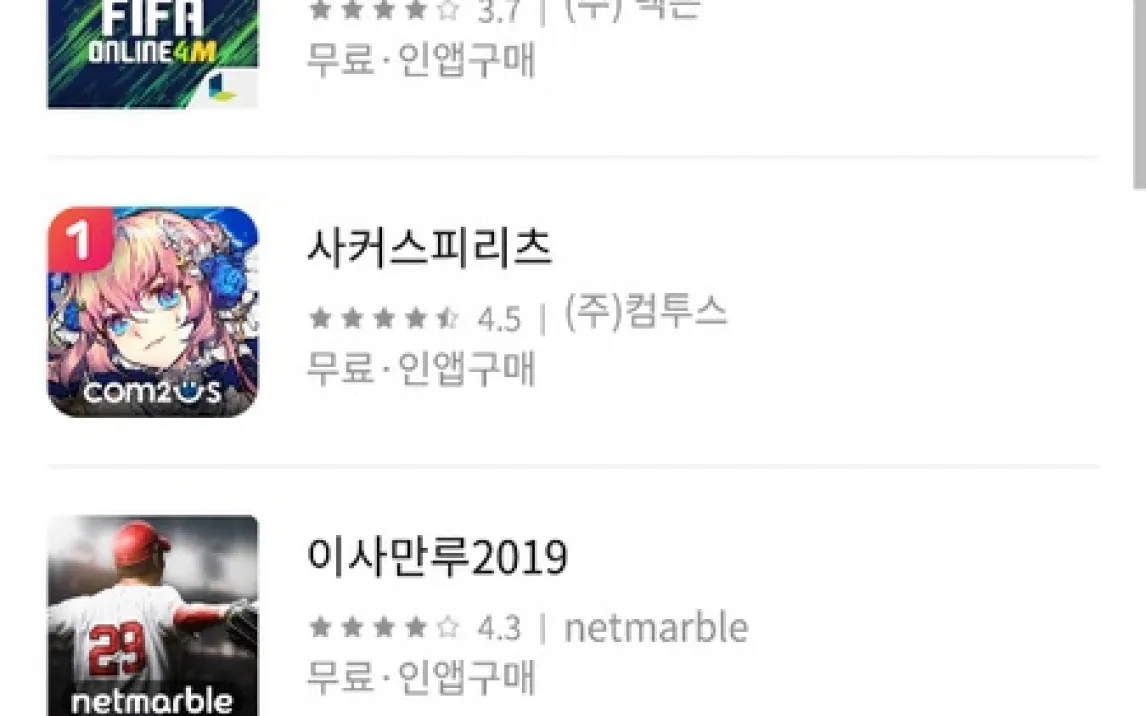Open the FIFA Online 4 M app listing
Viewport: 1146px width, 716px height.
coord(153,52)
